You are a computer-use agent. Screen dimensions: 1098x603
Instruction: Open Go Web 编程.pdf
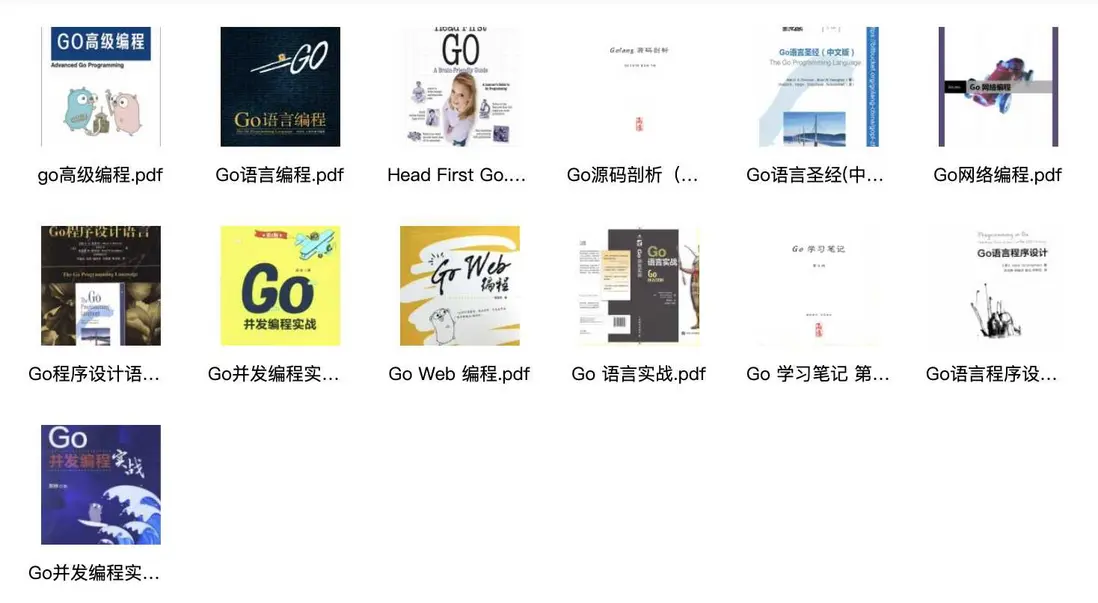click(x=460, y=286)
